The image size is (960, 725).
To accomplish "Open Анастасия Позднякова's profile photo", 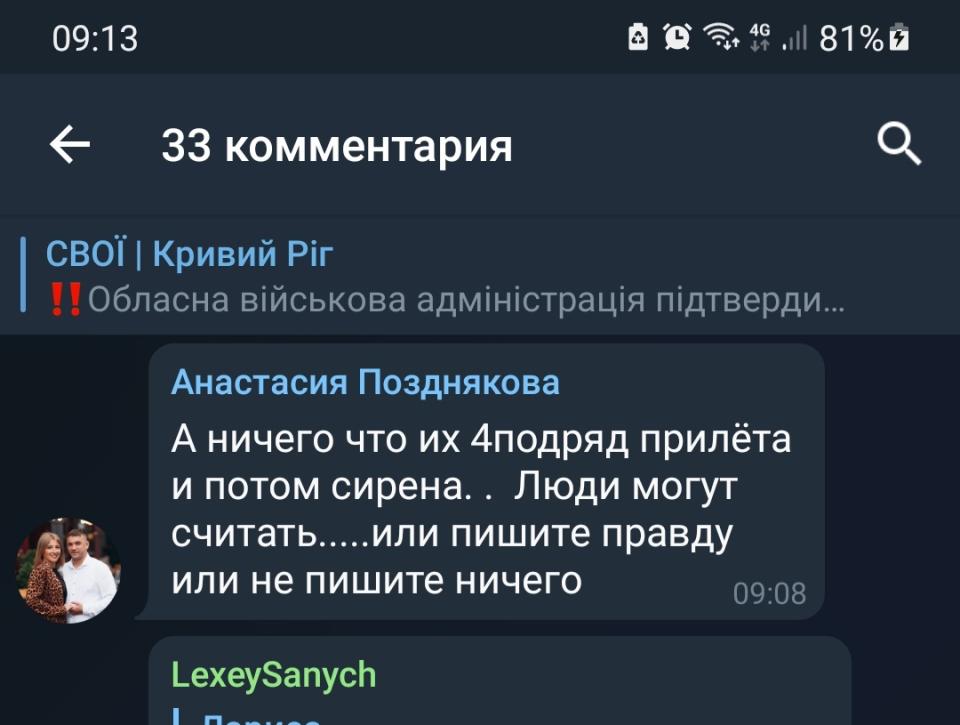I will pyautogui.click(x=68, y=570).
